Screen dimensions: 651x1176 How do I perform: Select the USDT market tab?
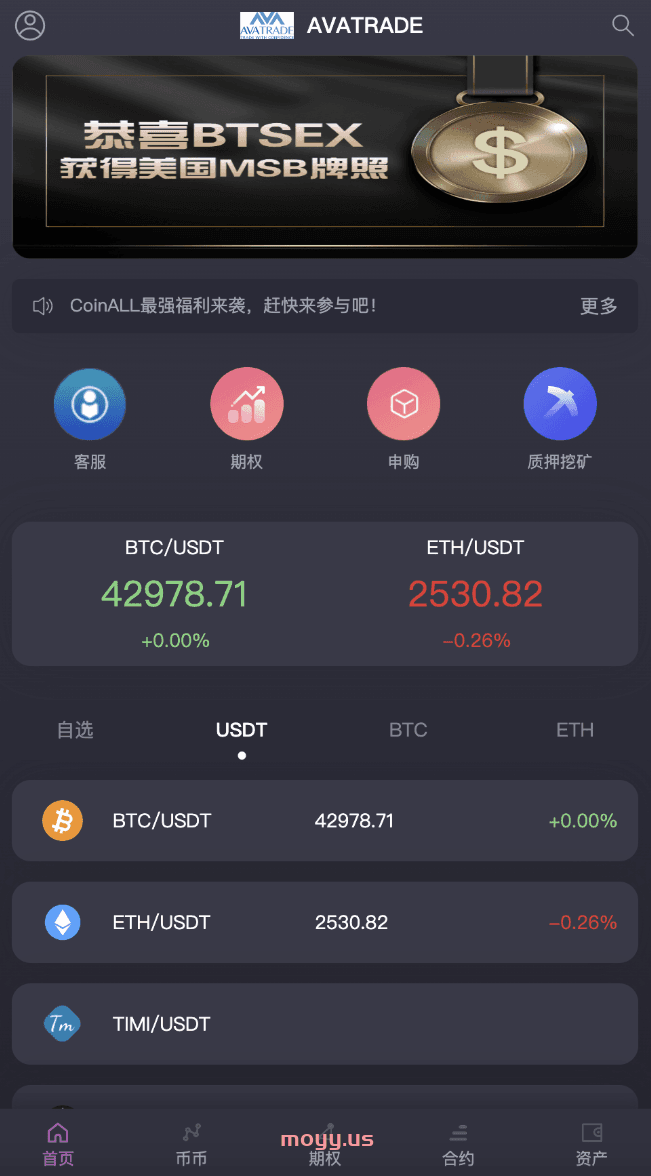coord(242,730)
